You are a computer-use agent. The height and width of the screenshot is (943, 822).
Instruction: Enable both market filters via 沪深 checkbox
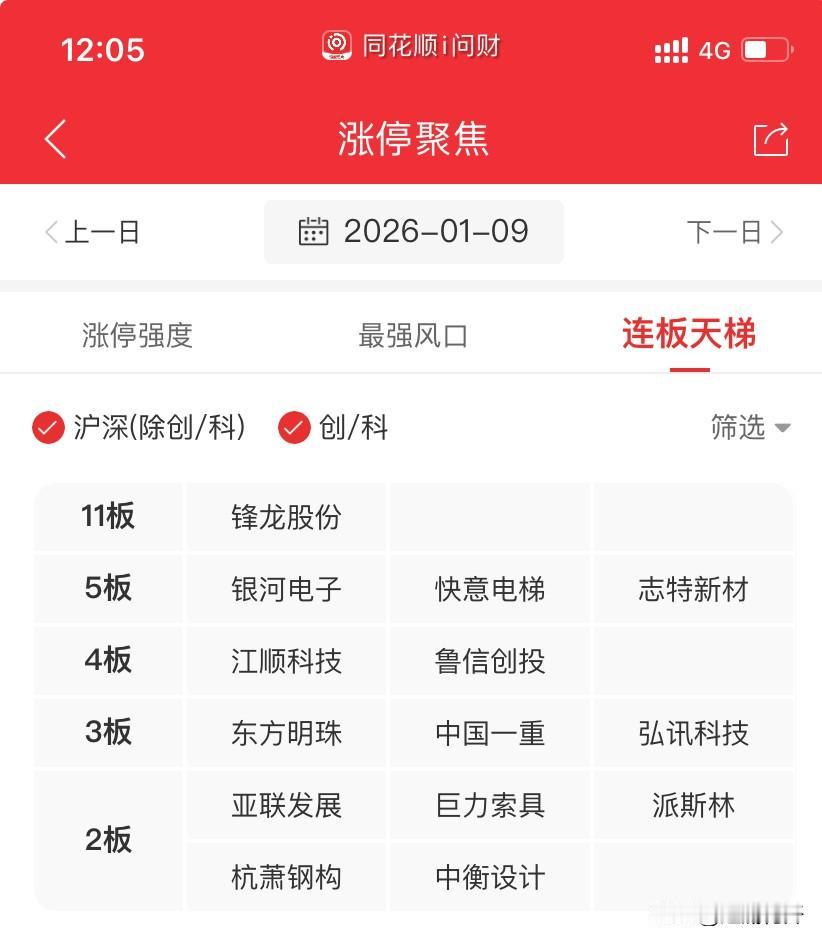point(45,427)
